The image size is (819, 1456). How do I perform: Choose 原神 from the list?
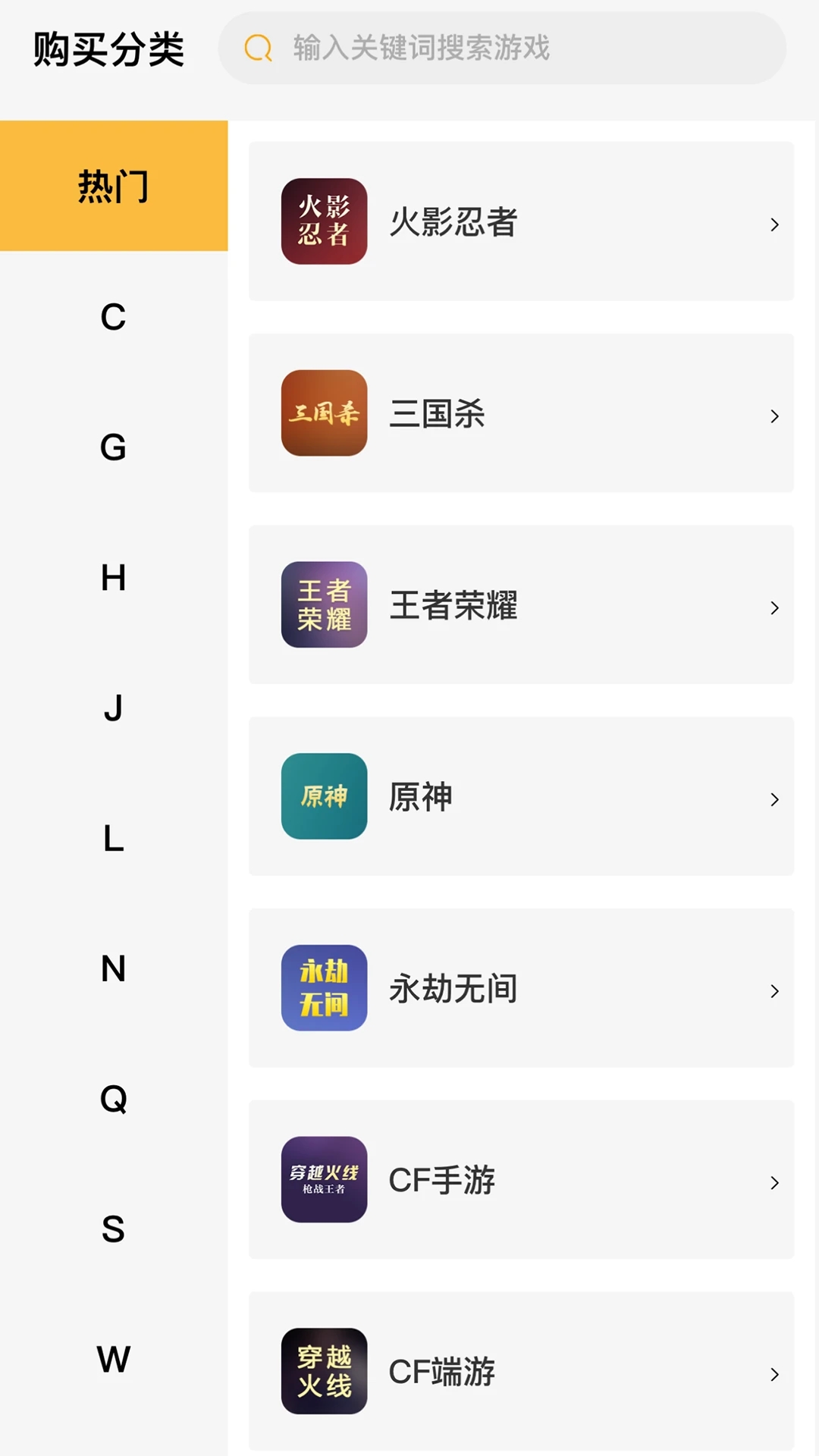[521, 796]
